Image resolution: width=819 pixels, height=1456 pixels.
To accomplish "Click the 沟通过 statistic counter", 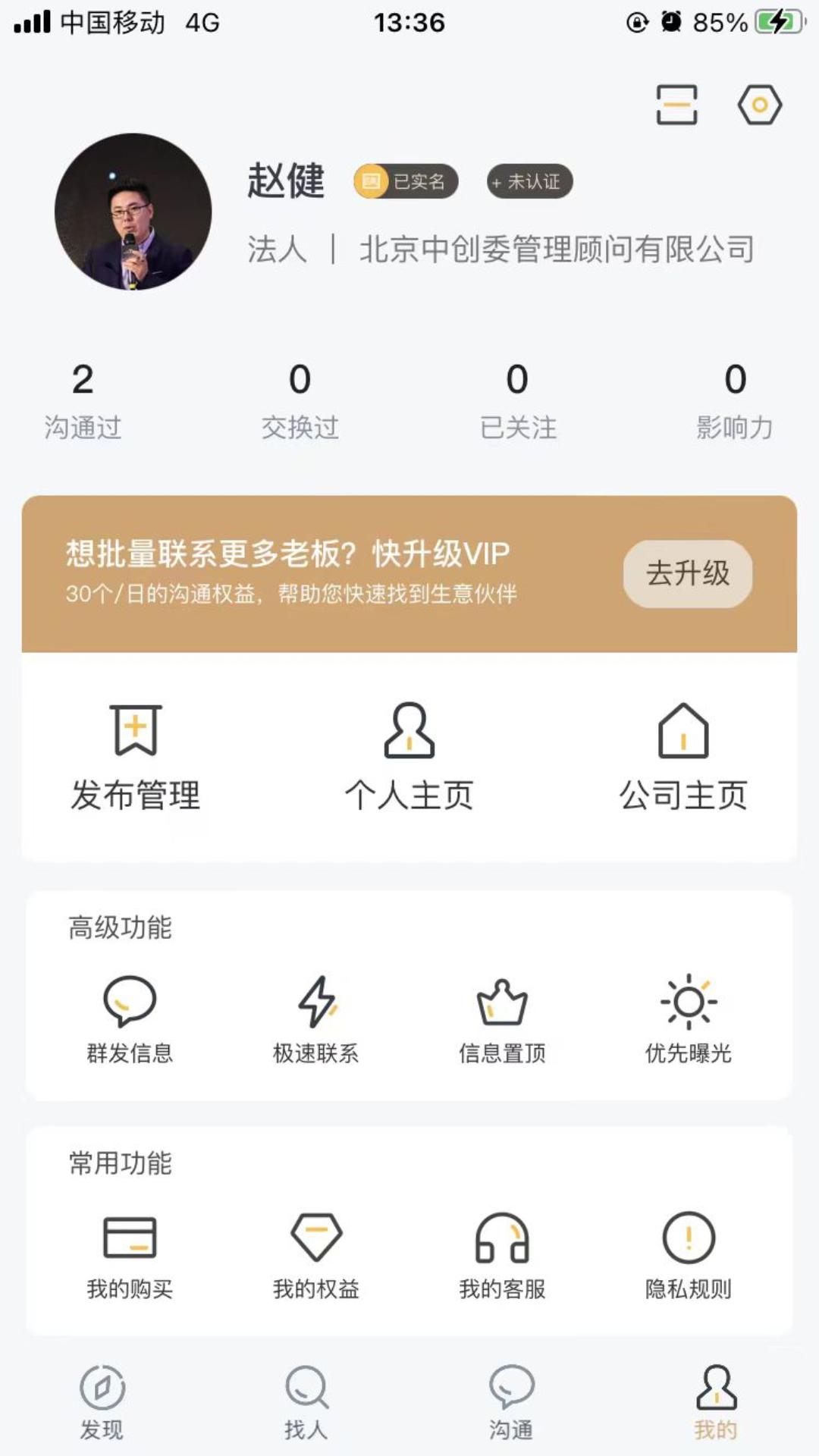I will (85, 398).
